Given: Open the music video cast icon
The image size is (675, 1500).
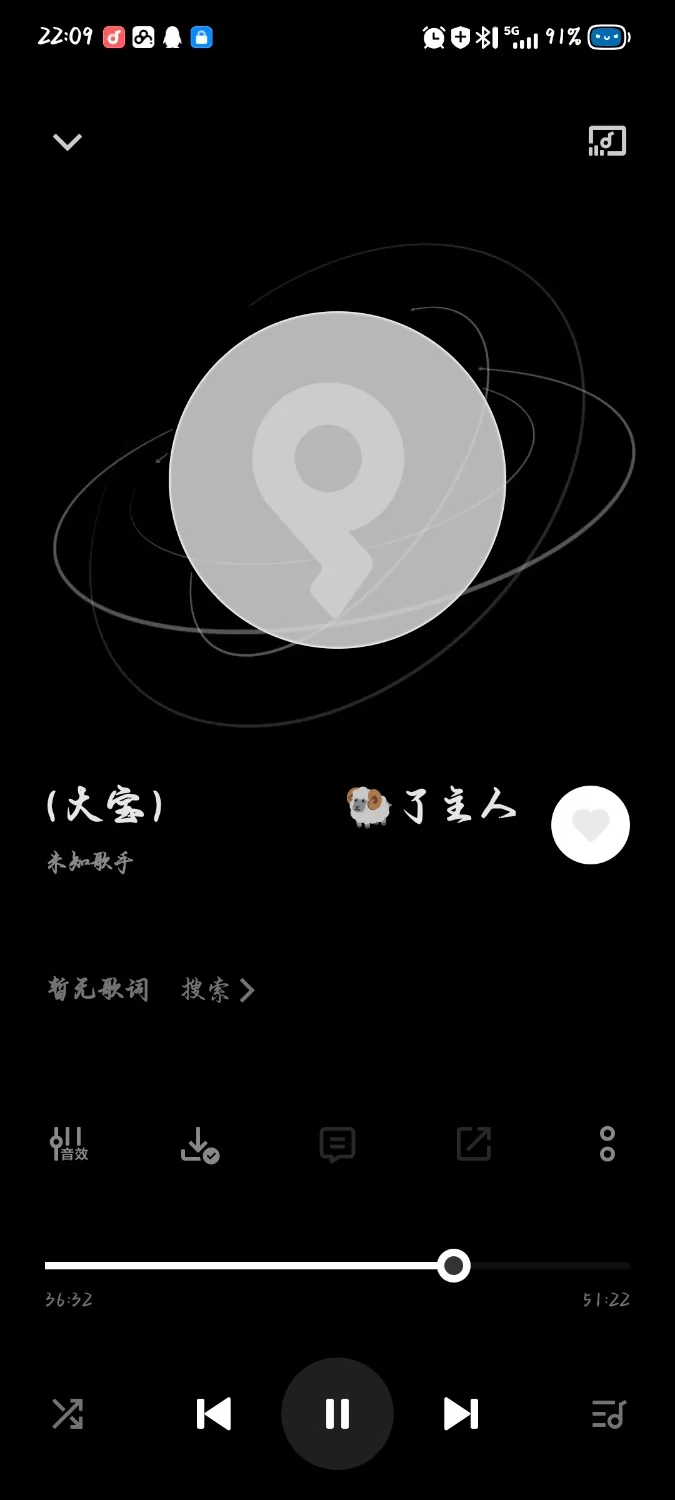Looking at the screenshot, I should point(607,142).
